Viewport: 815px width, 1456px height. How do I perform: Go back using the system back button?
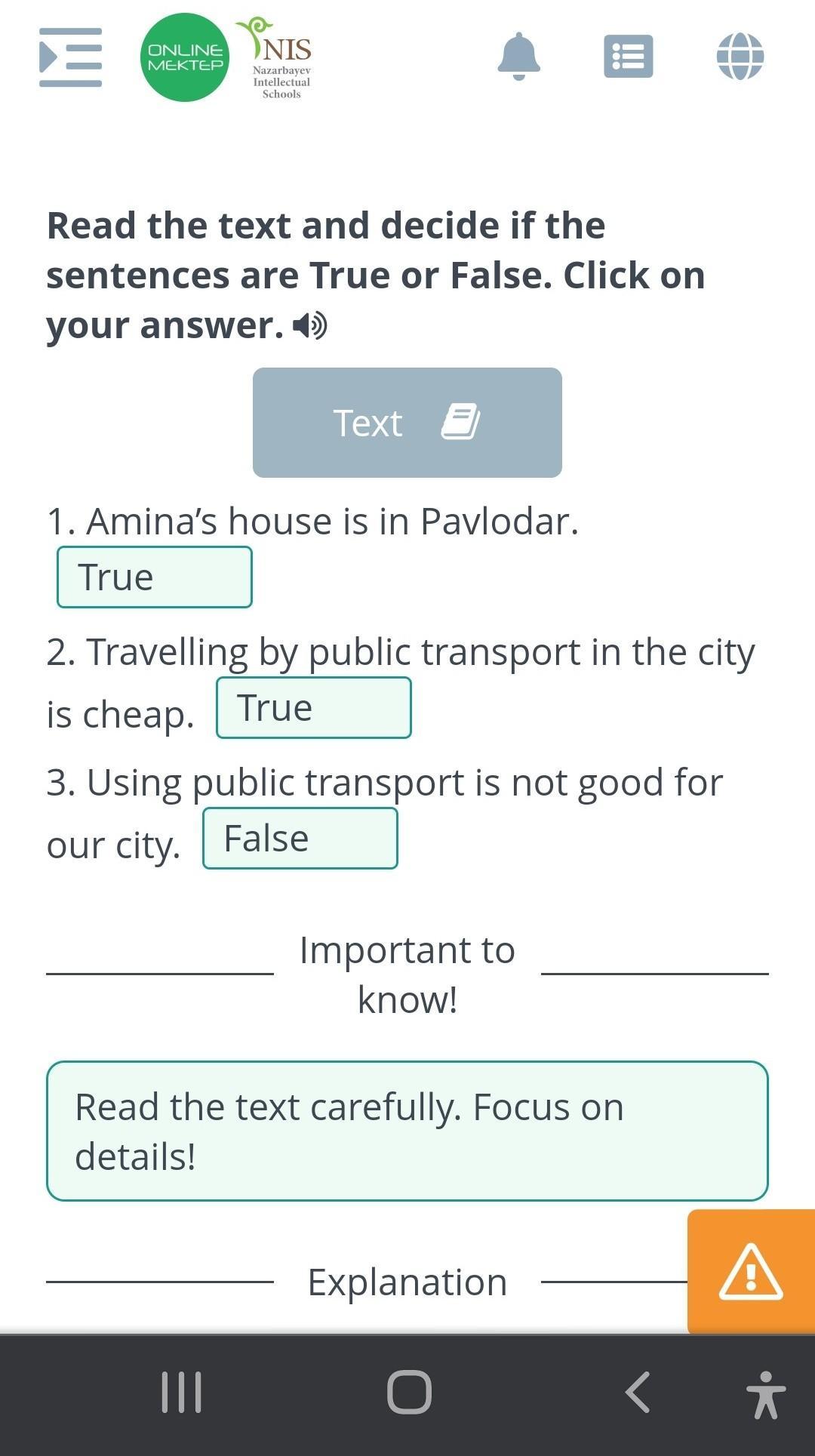coord(638,1392)
